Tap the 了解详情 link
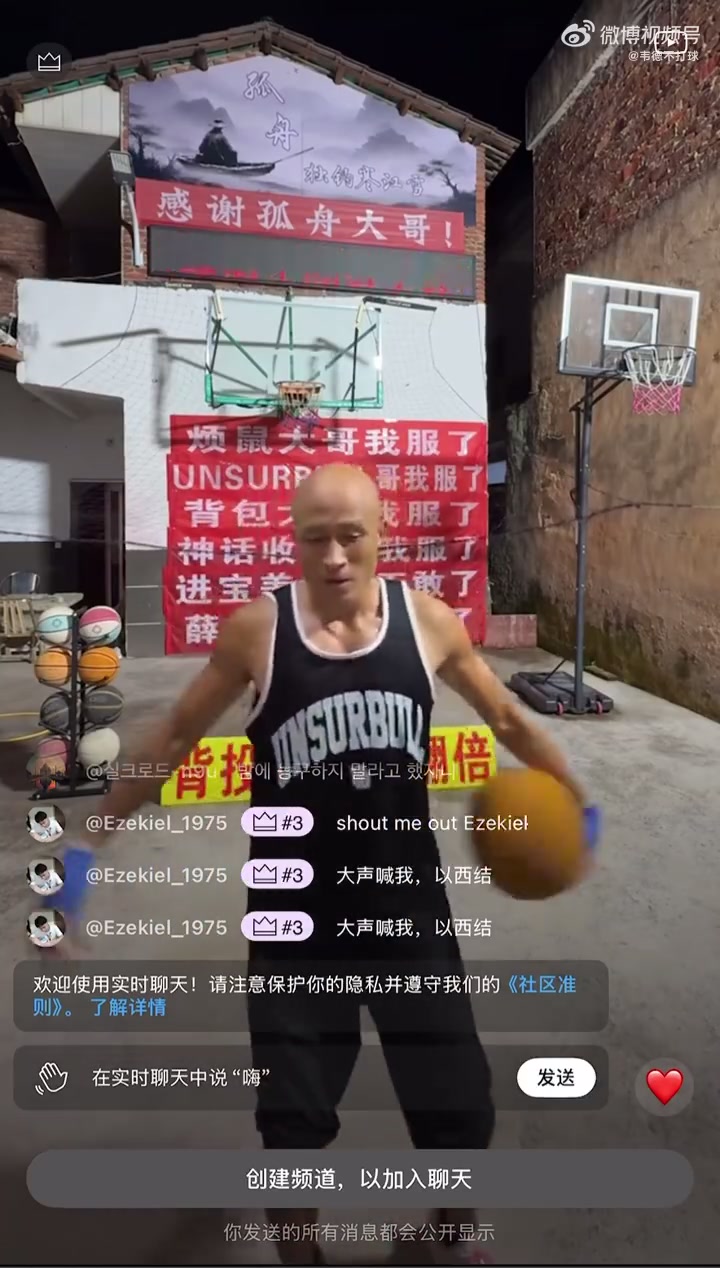Viewport: 720px width, 1268px height. tap(128, 1008)
